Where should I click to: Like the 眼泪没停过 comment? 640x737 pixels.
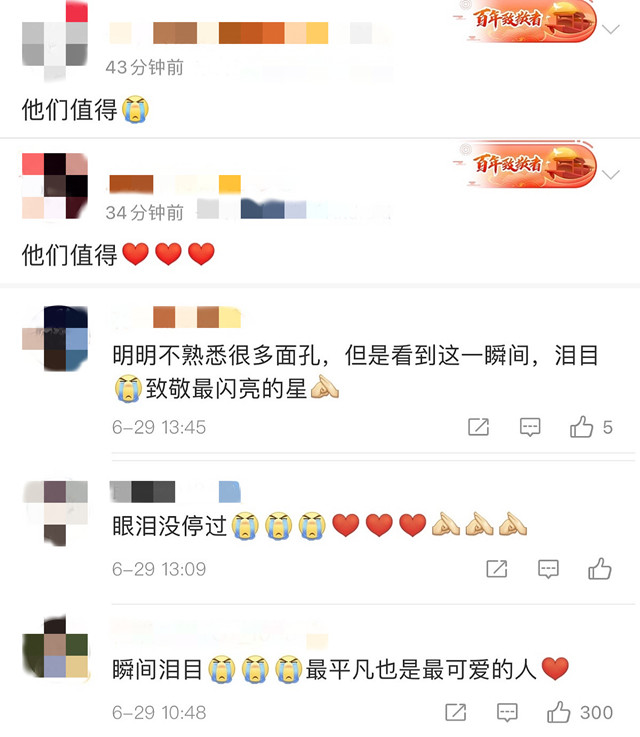click(x=599, y=569)
